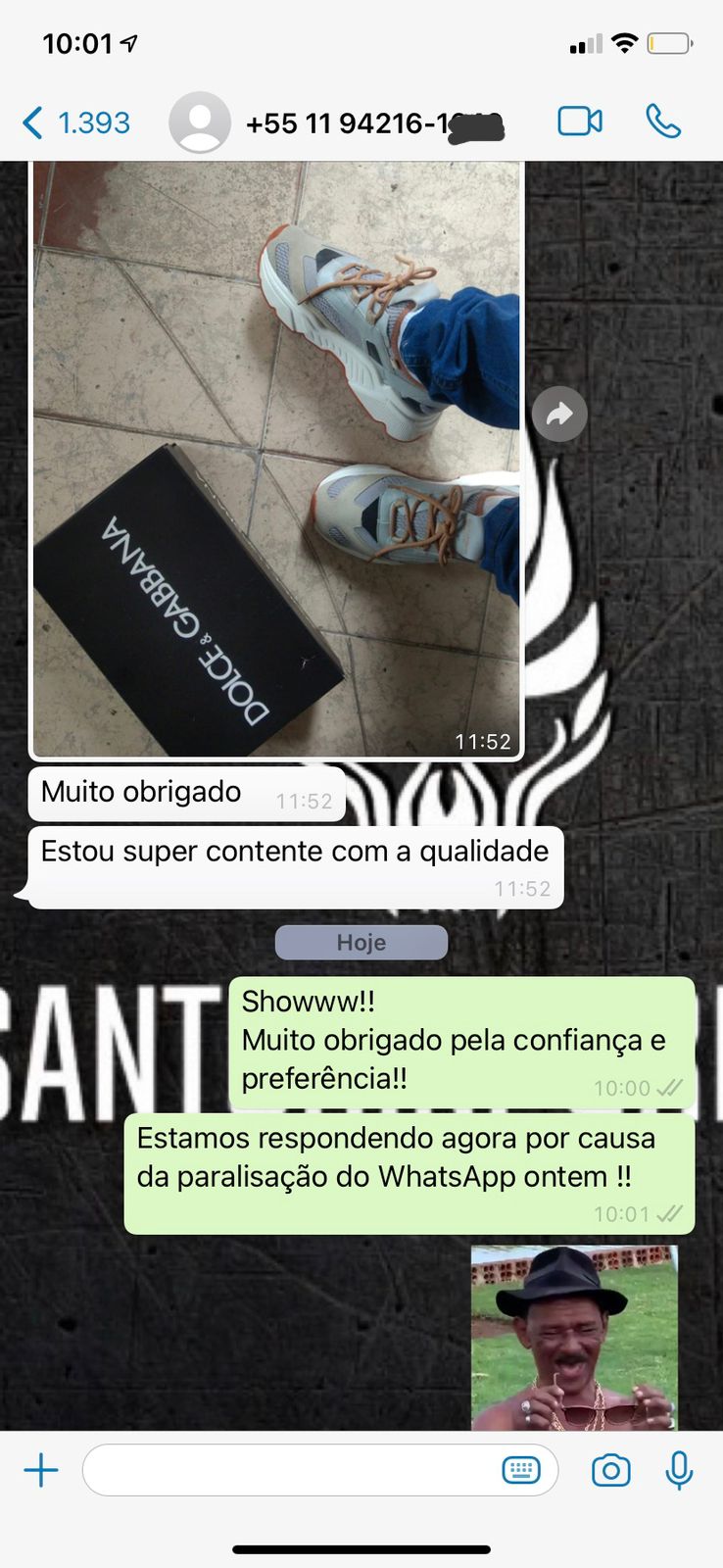
Task: Forward the received sneakers photo
Action: pos(559,415)
